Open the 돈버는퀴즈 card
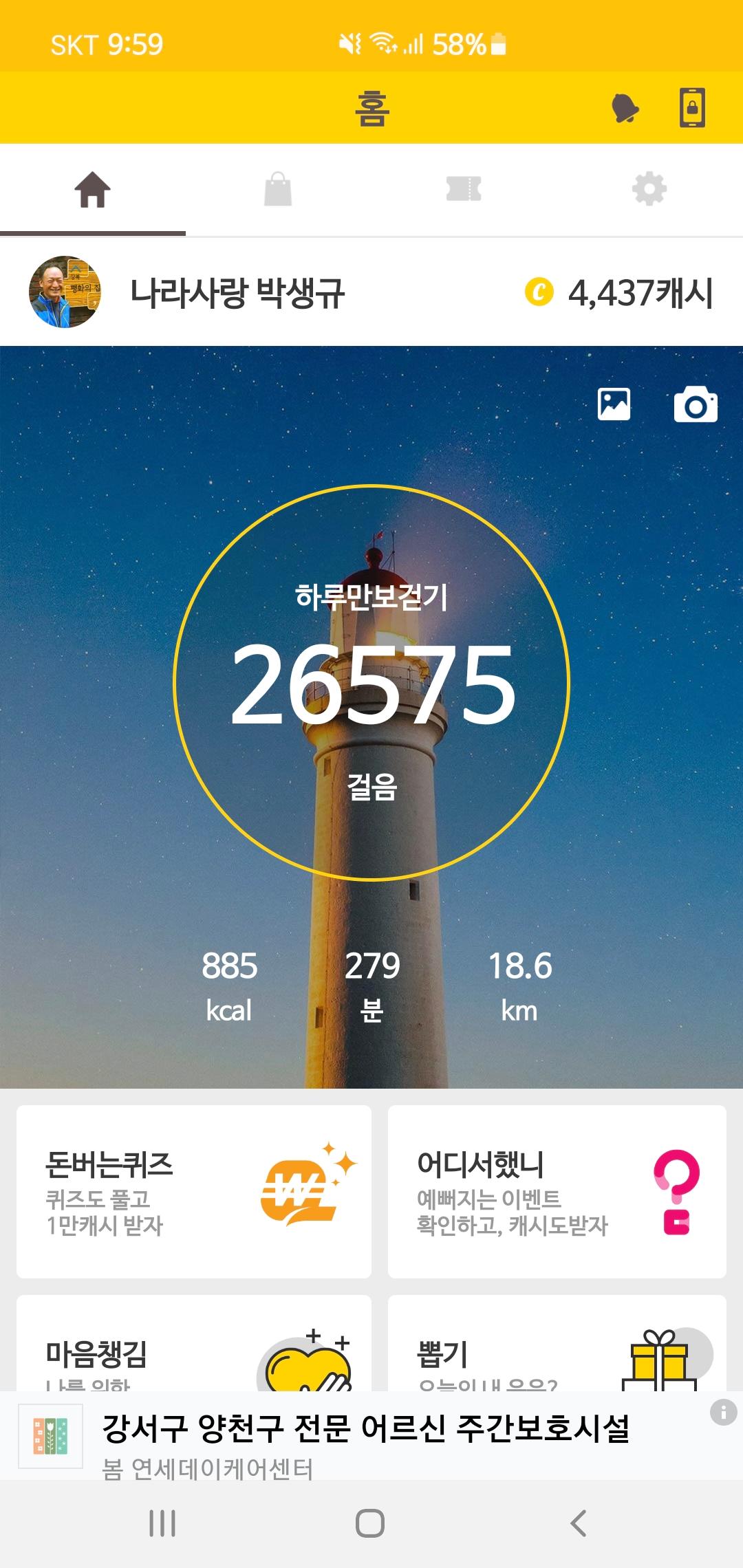This screenshot has height=1568, width=743. click(194, 1191)
